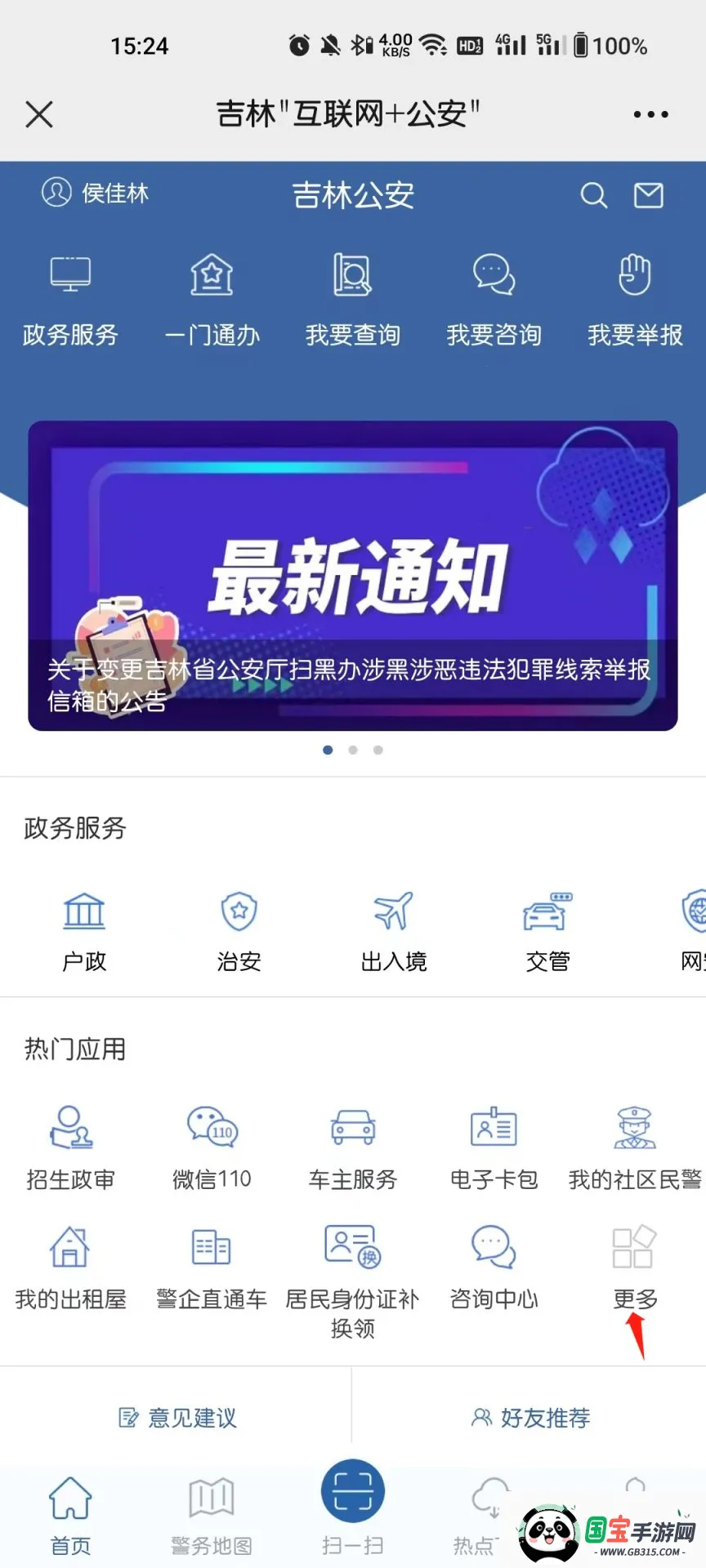Open the mail envelope icon
706x1568 pixels.
coord(648,196)
